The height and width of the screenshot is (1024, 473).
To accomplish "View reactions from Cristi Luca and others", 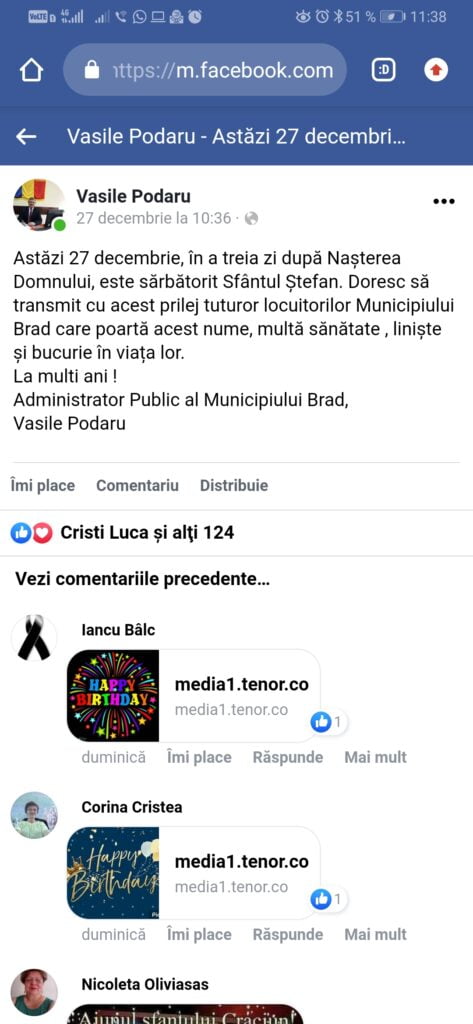I will point(122,534).
